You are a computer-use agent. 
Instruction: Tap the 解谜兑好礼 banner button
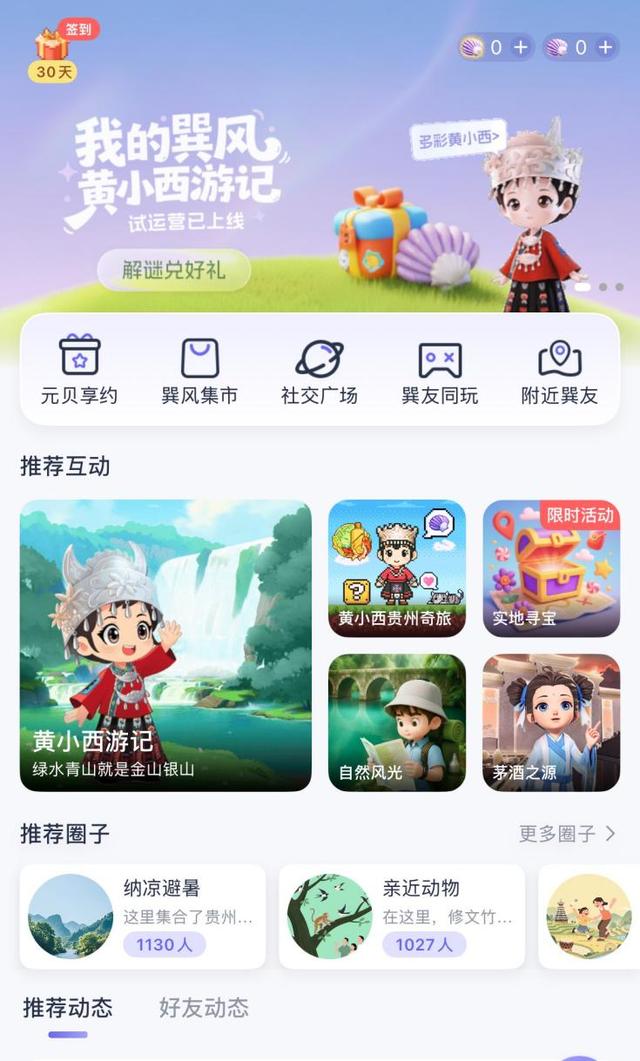coord(173,270)
